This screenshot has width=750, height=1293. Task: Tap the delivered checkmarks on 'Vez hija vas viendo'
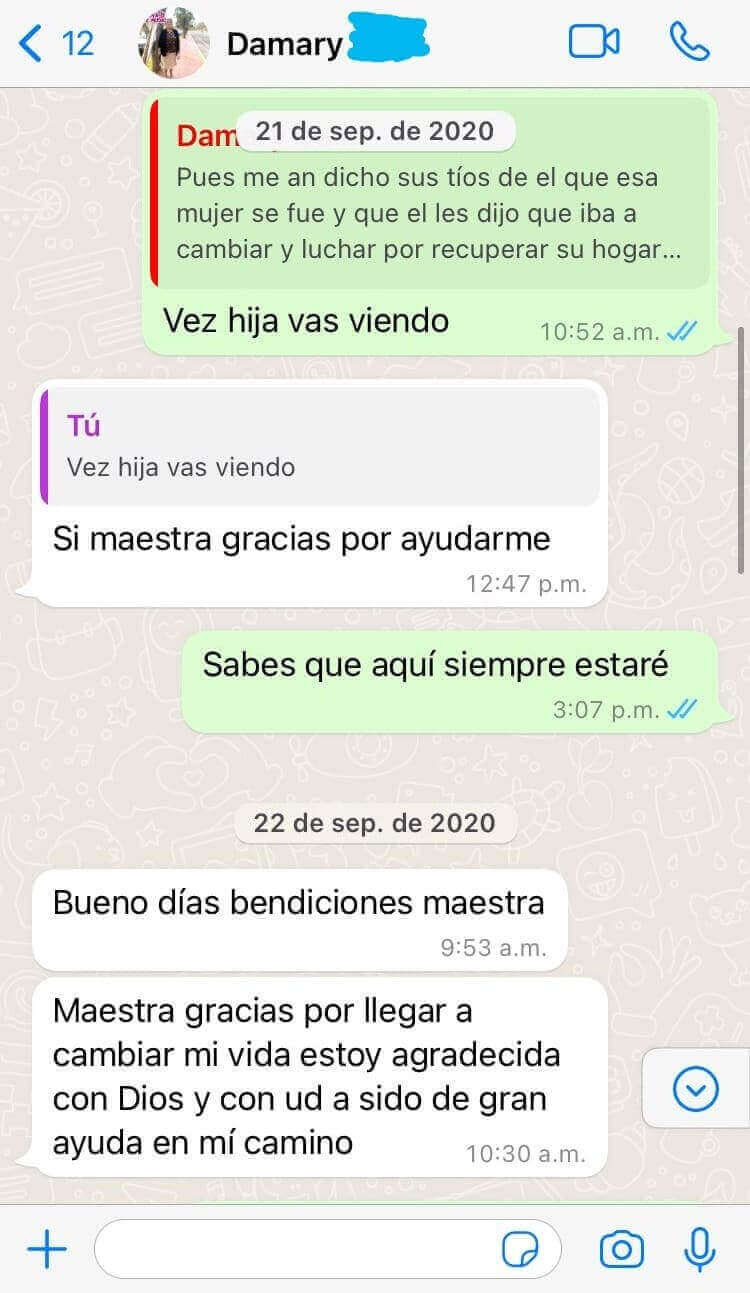pyautogui.click(x=681, y=331)
